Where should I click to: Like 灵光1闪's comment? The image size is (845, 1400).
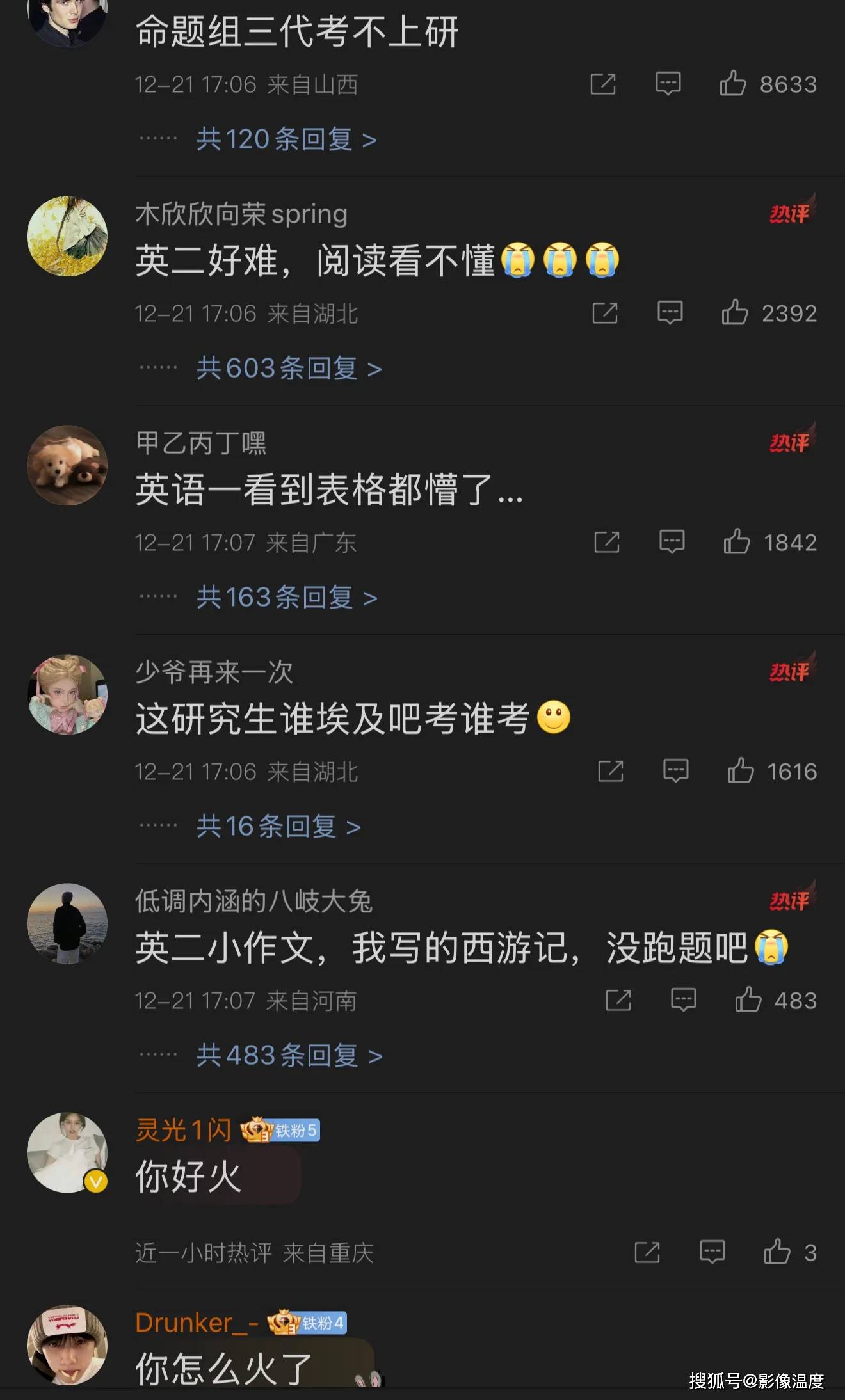point(777,1252)
